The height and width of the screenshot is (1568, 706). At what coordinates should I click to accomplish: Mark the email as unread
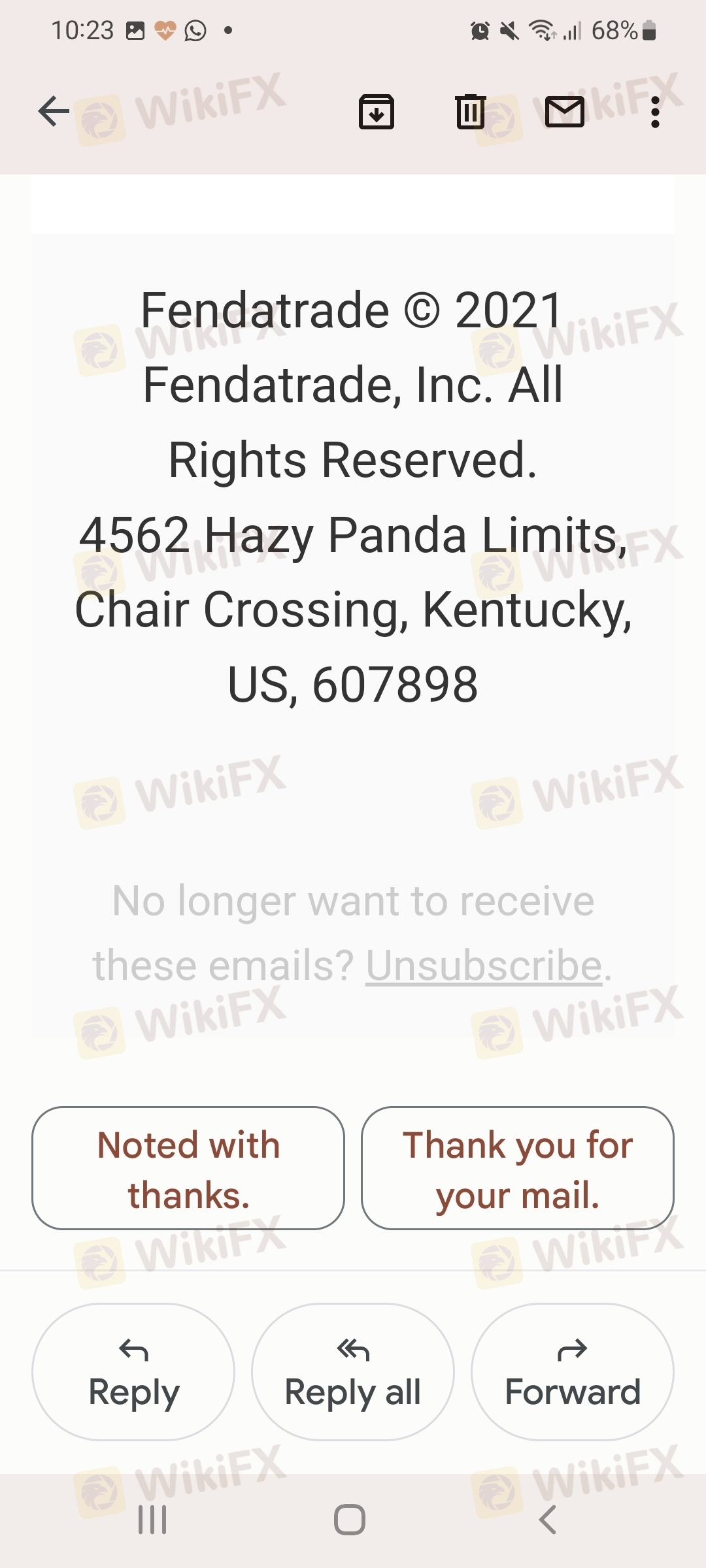point(564,112)
